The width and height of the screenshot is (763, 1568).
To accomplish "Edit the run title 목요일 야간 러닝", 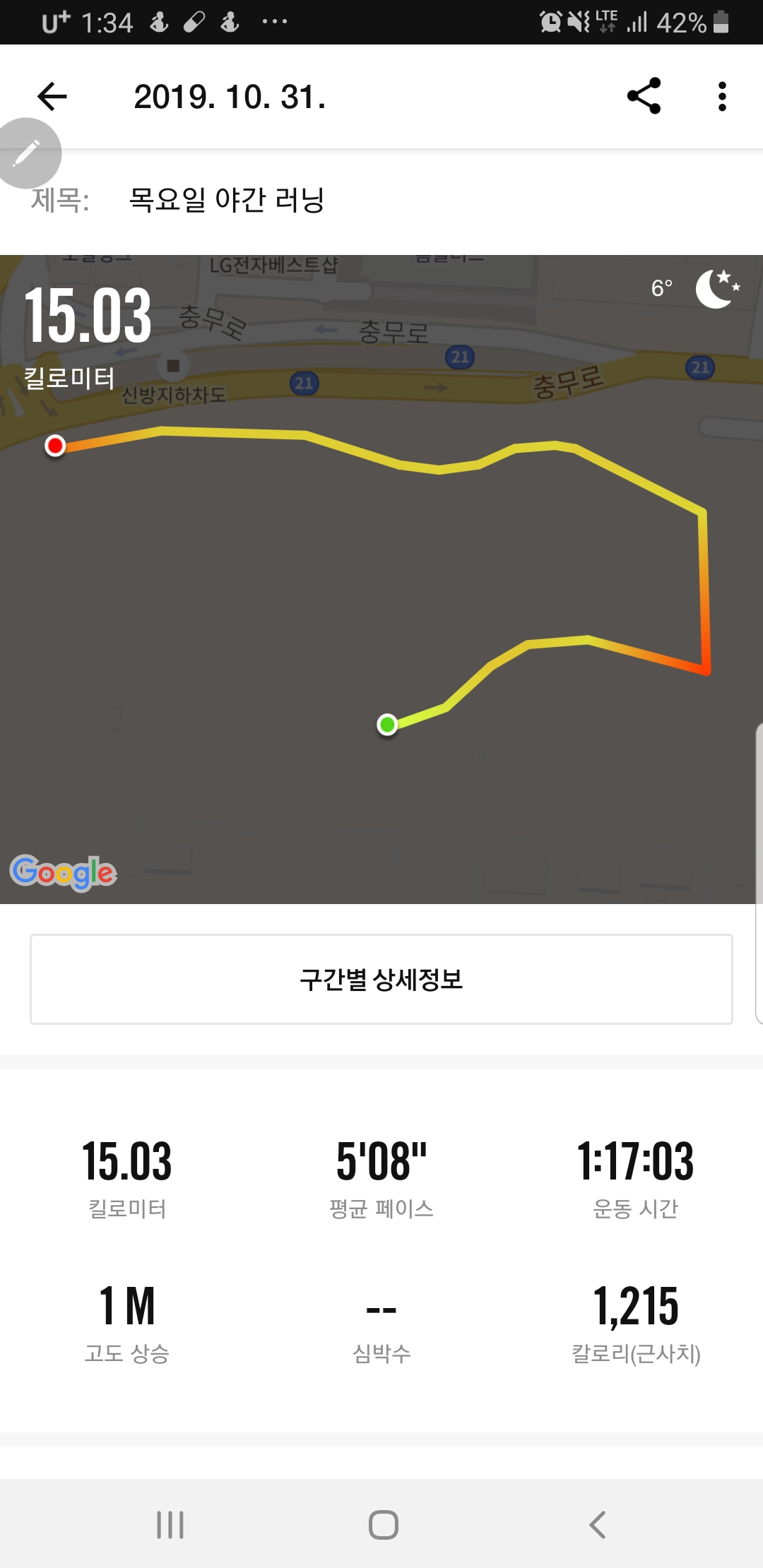I will point(227,200).
